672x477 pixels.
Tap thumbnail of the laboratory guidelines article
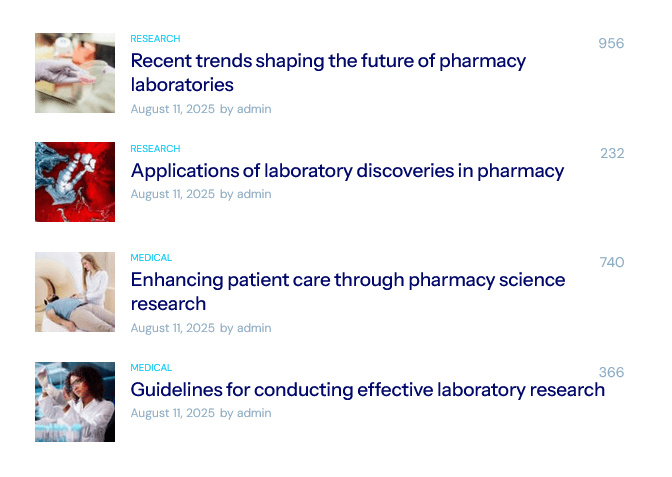coord(75,401)
